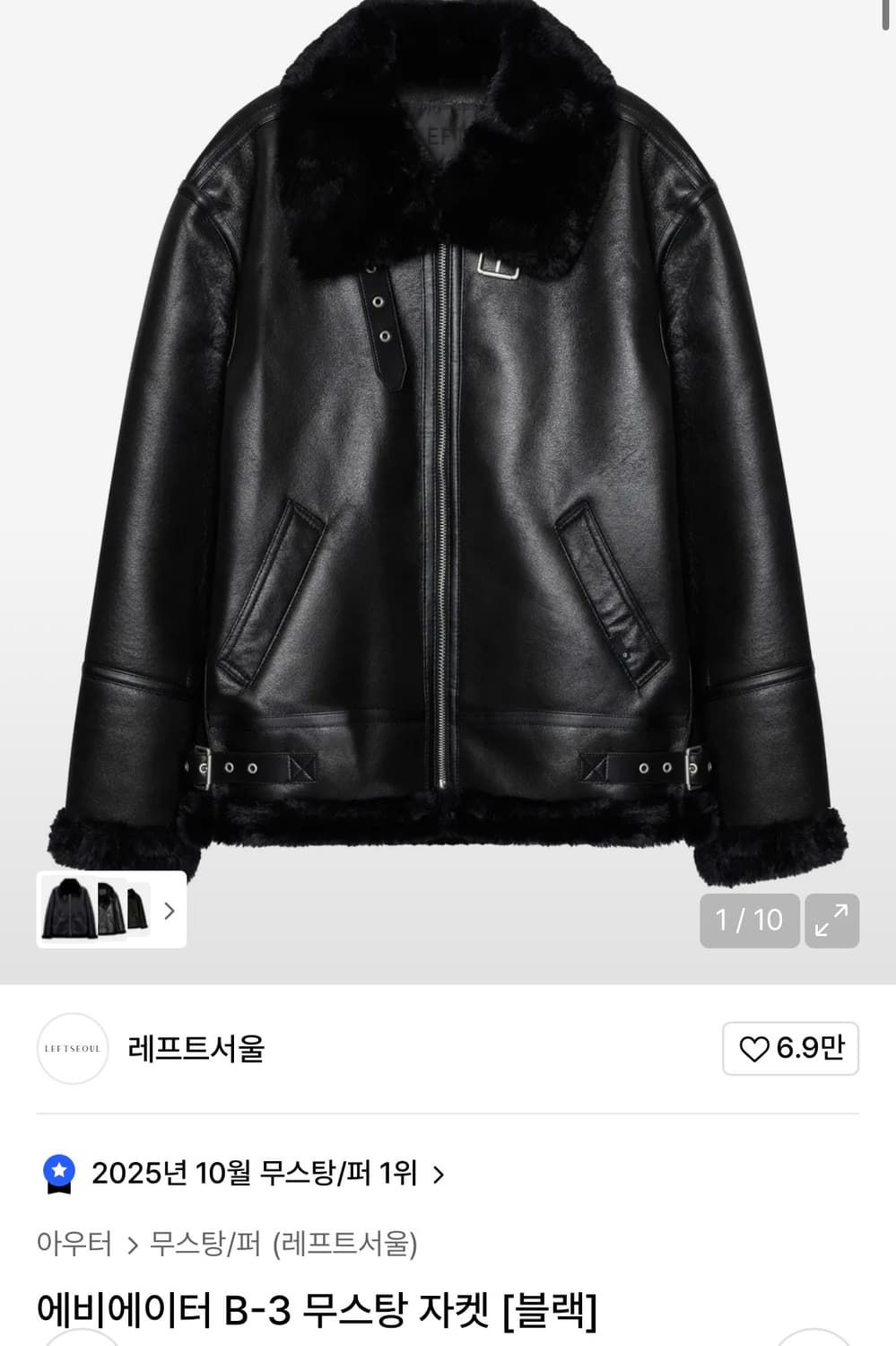Open image counter showing 1 / 10
Viewport: 896px width, 1346px height.
(x=750, y=920)
